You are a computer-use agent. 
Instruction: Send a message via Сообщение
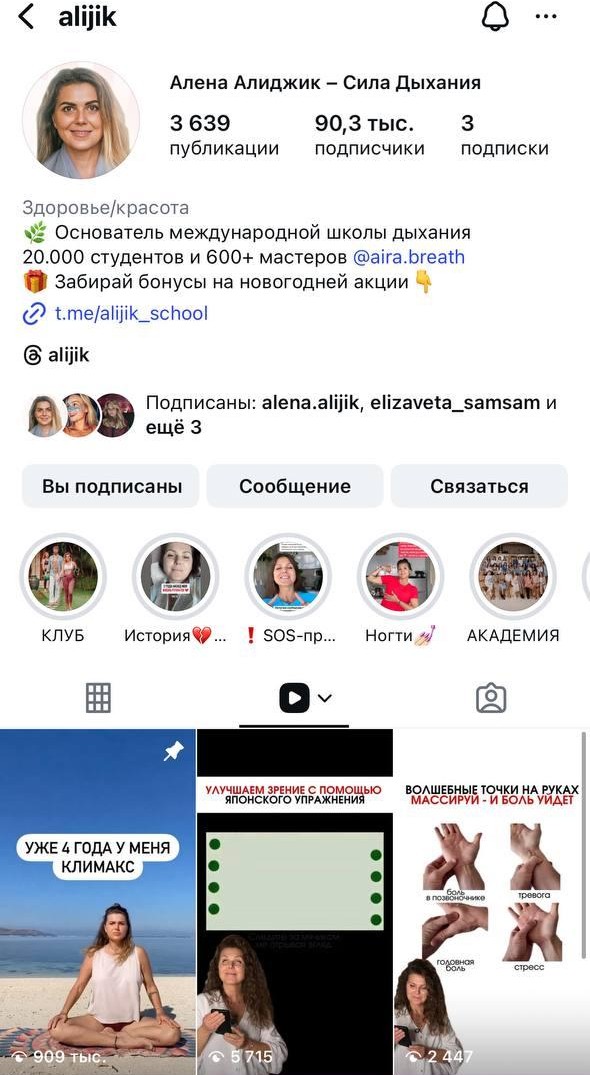tap(295, 486)
